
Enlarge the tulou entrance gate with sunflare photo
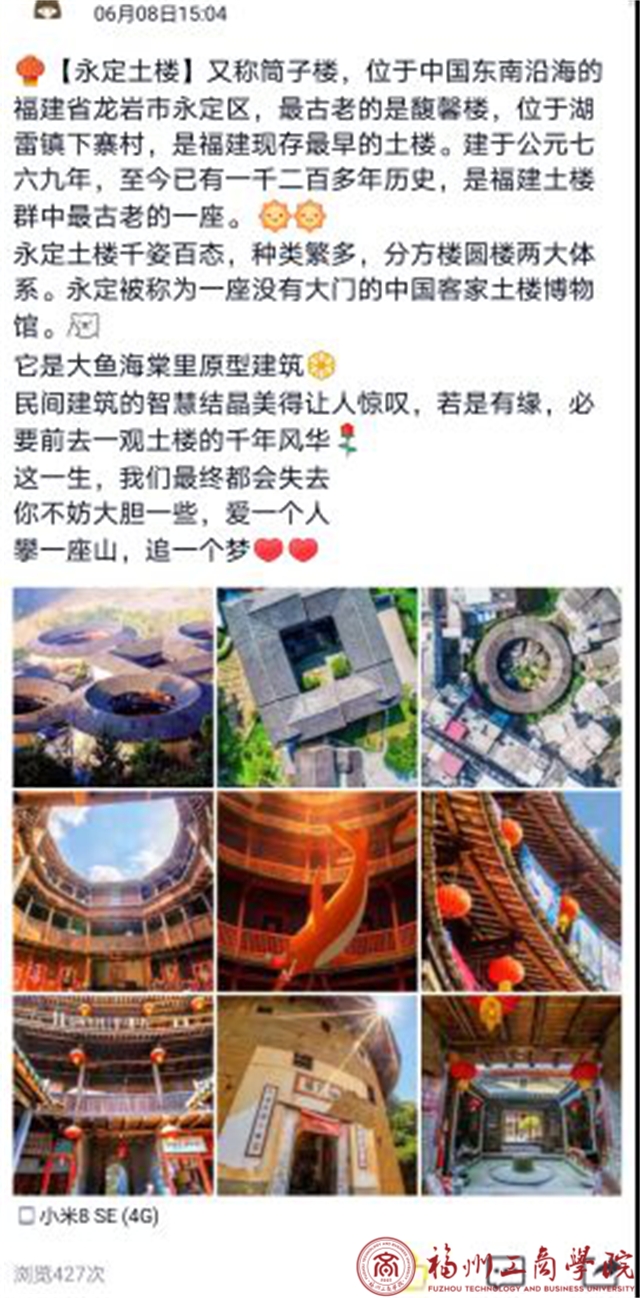[x=317, y=1094]
